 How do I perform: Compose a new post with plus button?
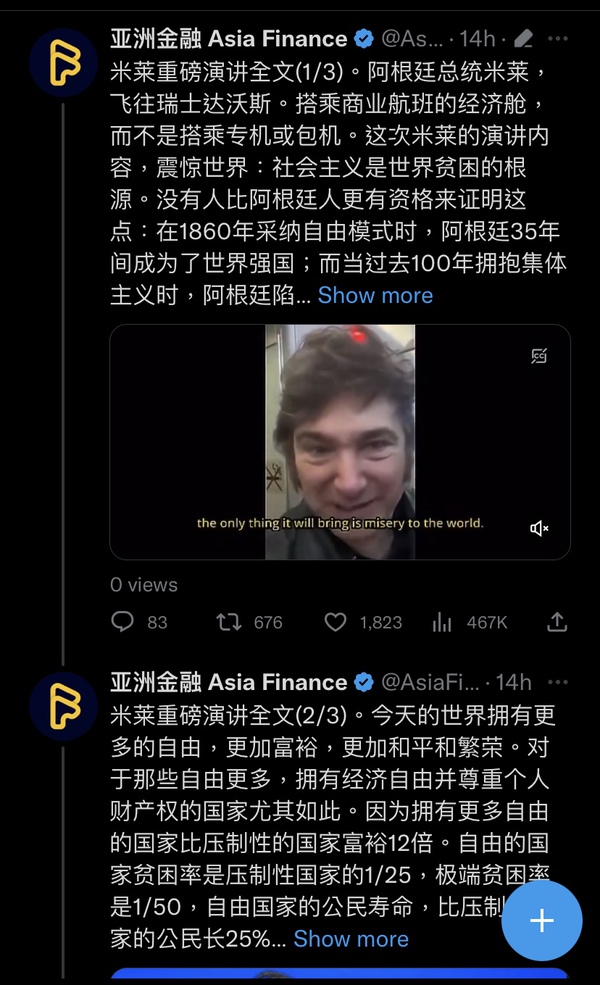(541, 921)
